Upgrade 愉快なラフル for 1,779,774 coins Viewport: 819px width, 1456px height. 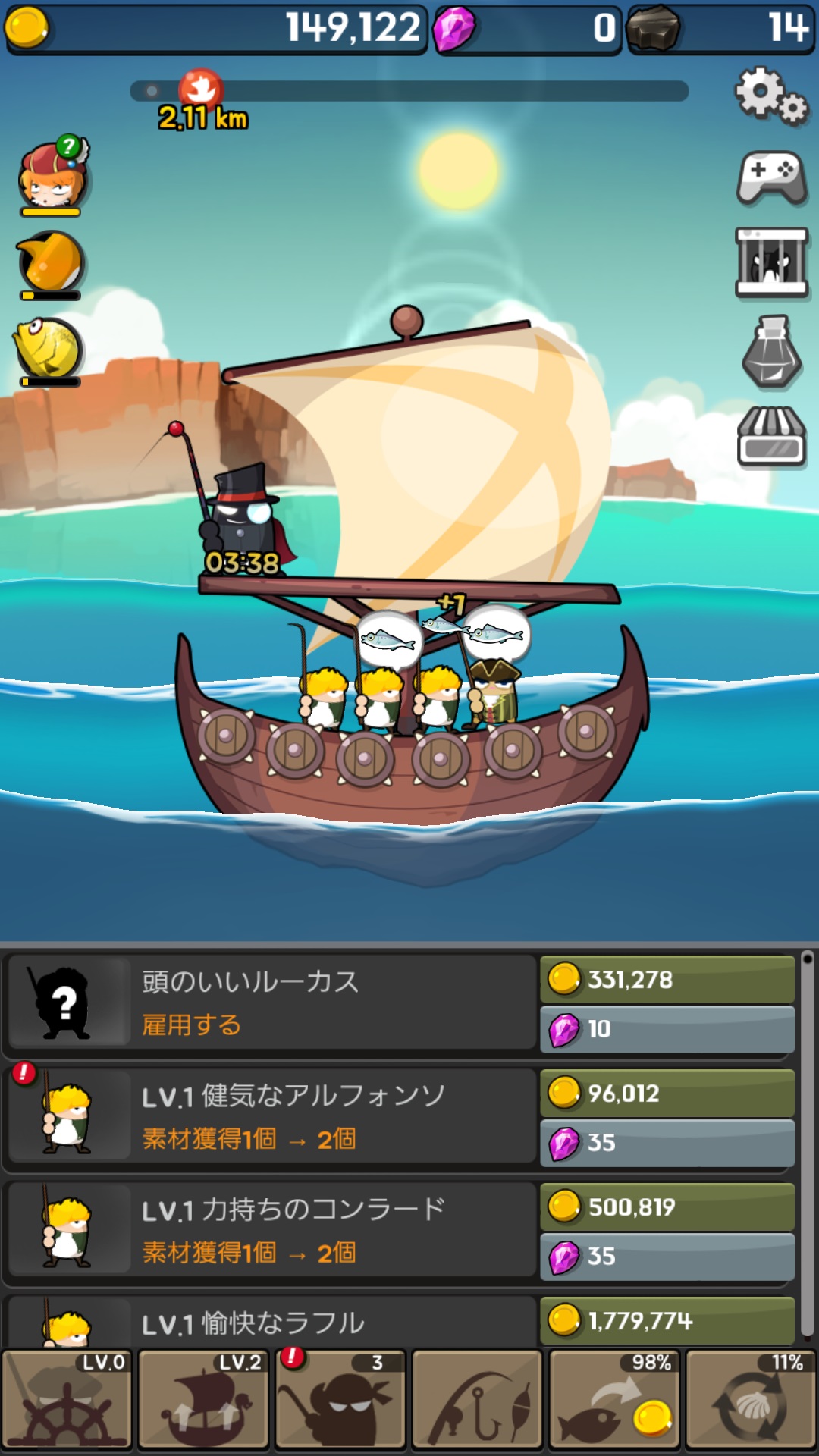pyautogui.click(x=667, y=1321)
